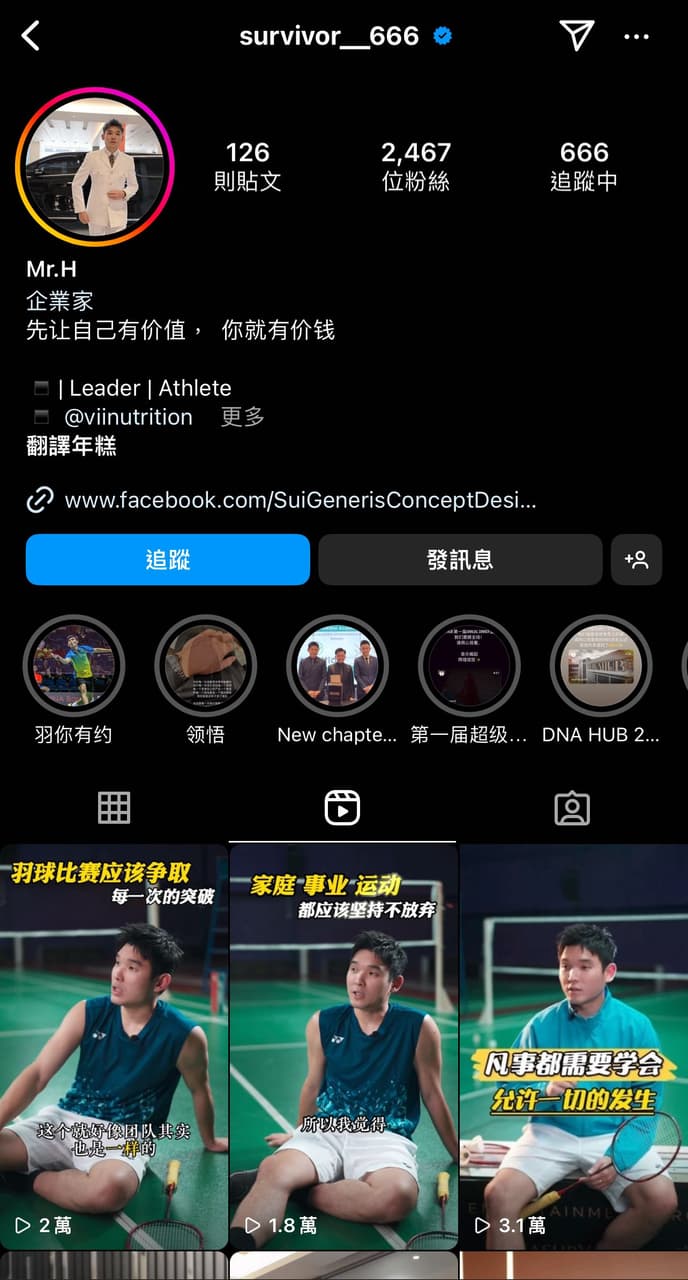The width and height of the screenshot is (688, 1280).
Task: Show suggested accounts with the add-person icon
Action: coord(636,560)
